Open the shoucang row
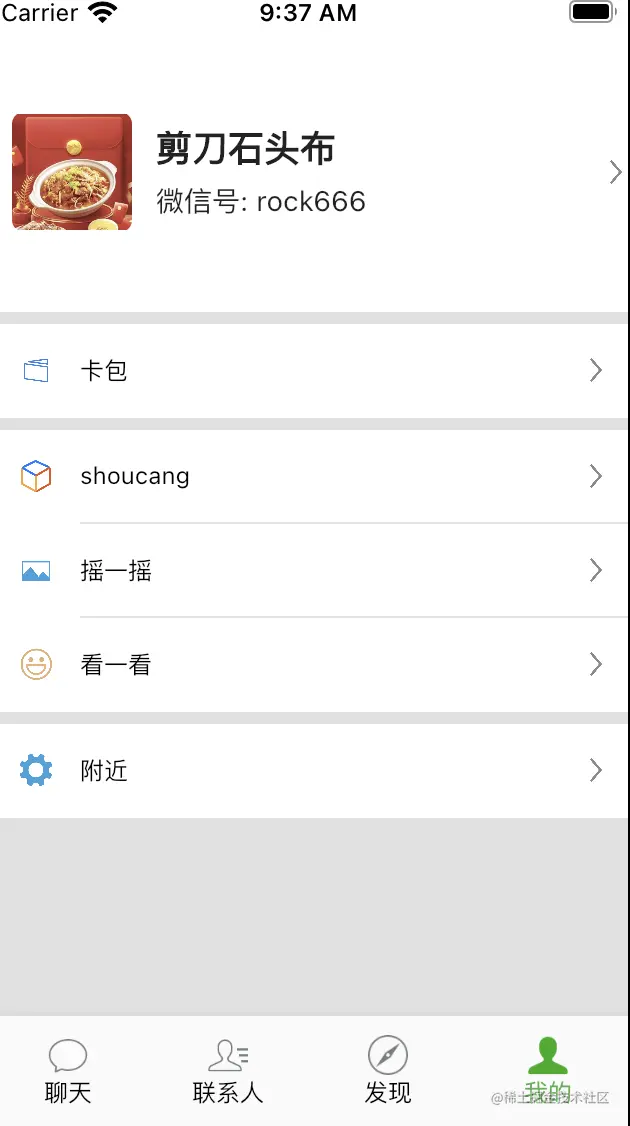 pos(315,476)
